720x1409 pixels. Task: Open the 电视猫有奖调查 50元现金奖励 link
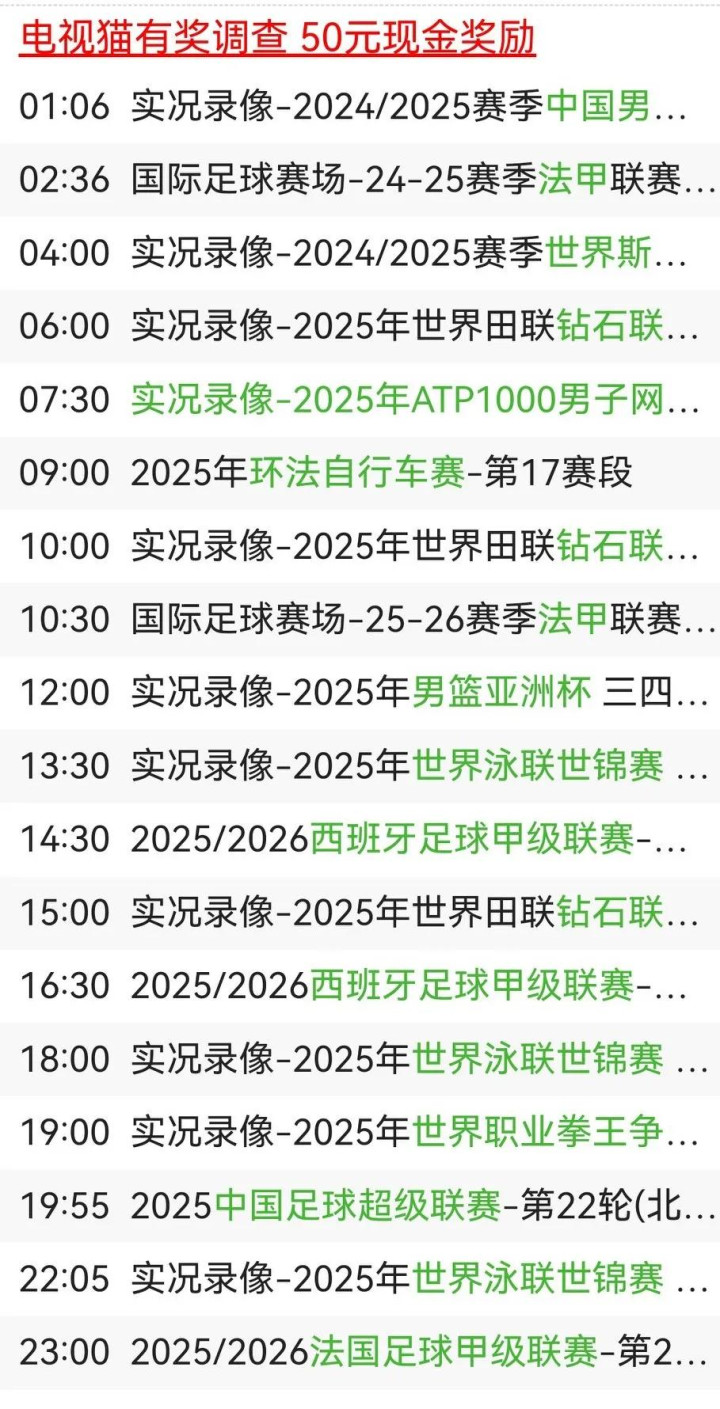click(277, 38)
